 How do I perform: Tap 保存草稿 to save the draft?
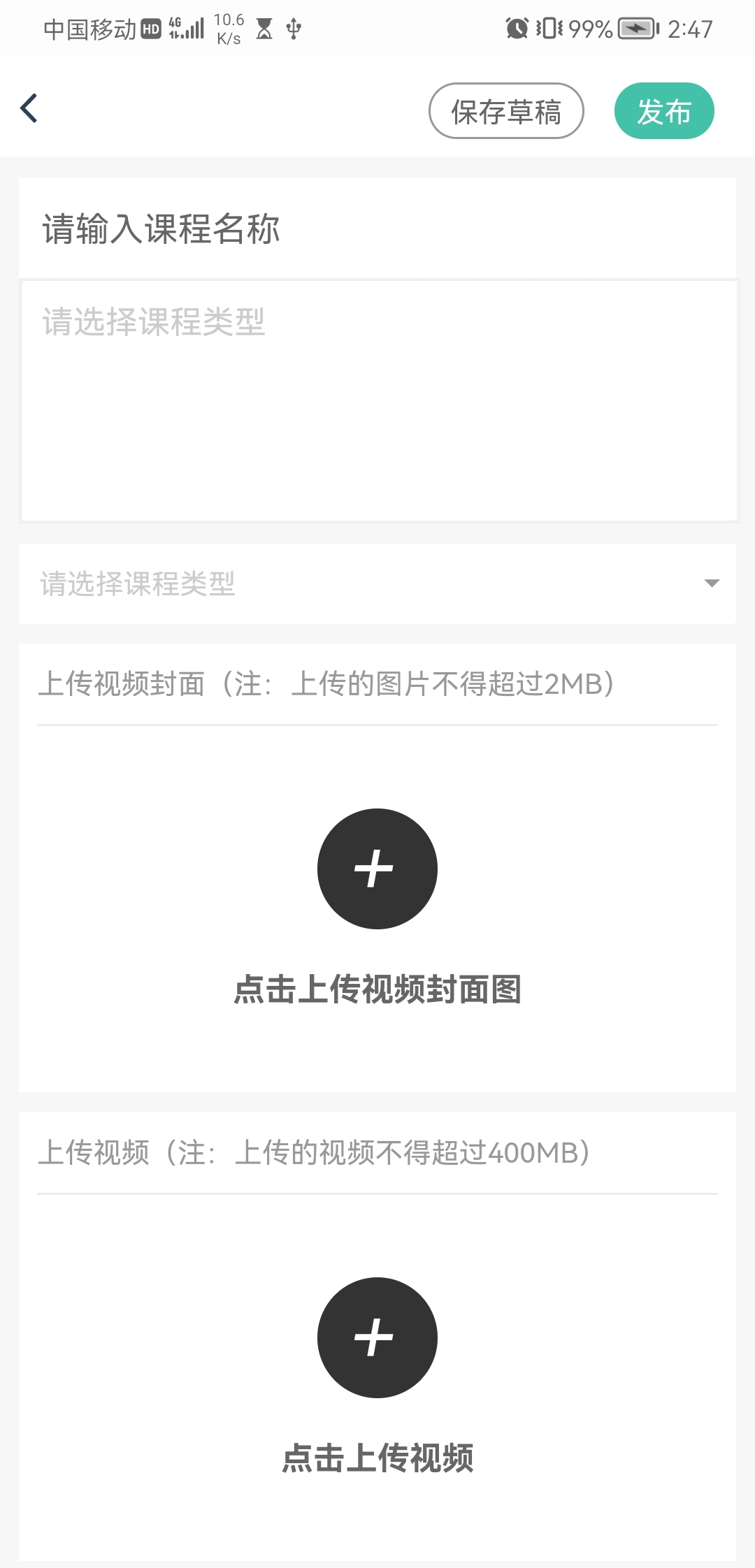pos(506,111)
